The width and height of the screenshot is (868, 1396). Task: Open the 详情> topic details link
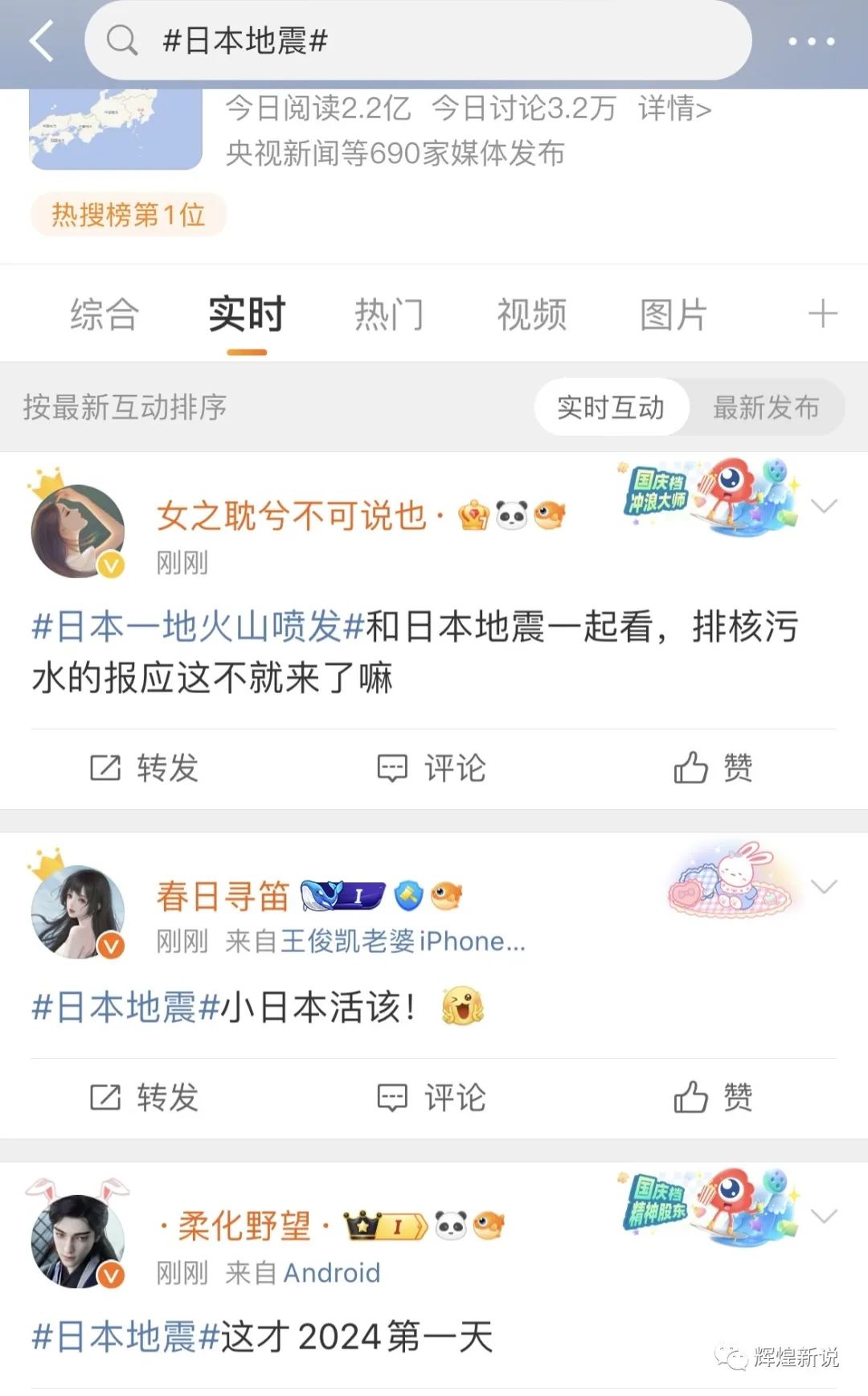[x=674, y=108]
